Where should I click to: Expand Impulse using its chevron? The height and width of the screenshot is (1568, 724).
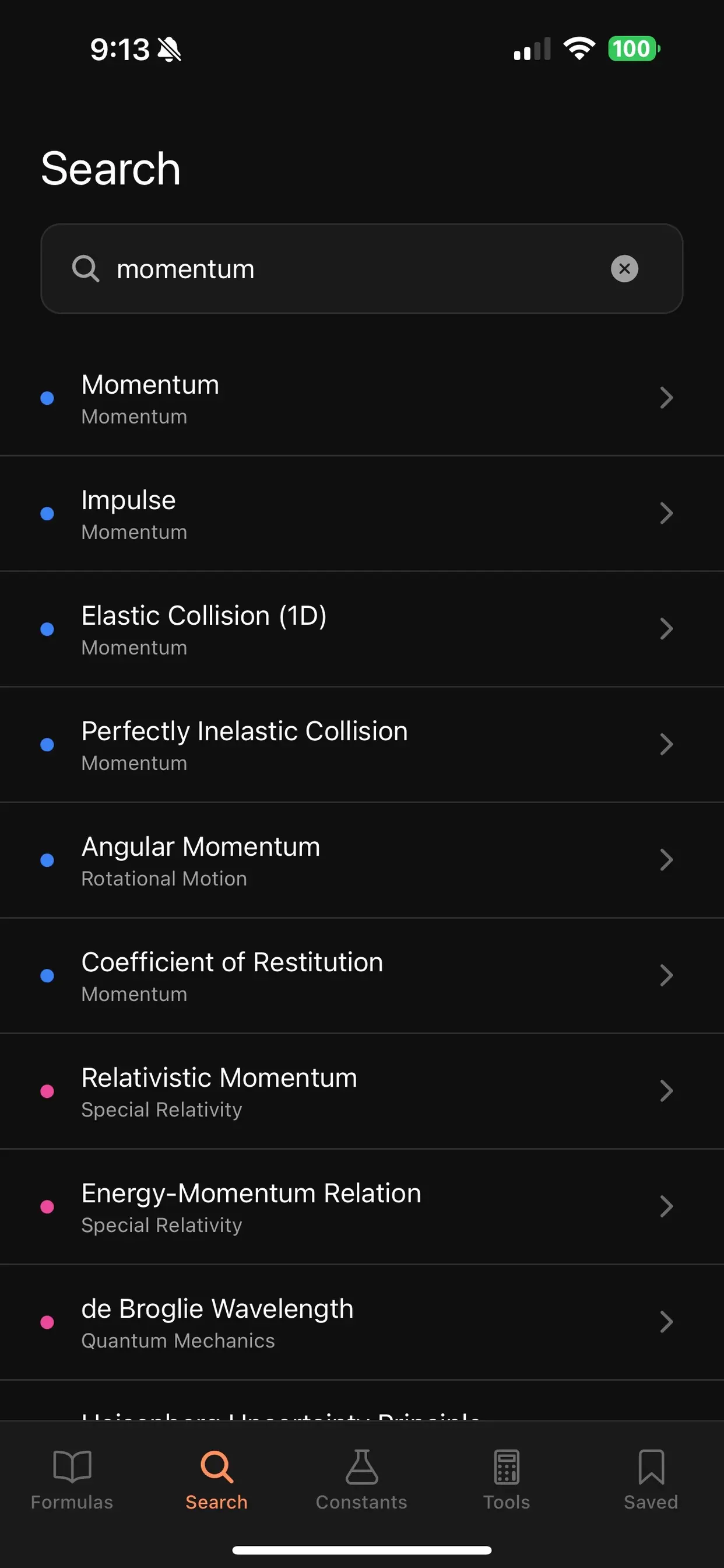(667, 513)
